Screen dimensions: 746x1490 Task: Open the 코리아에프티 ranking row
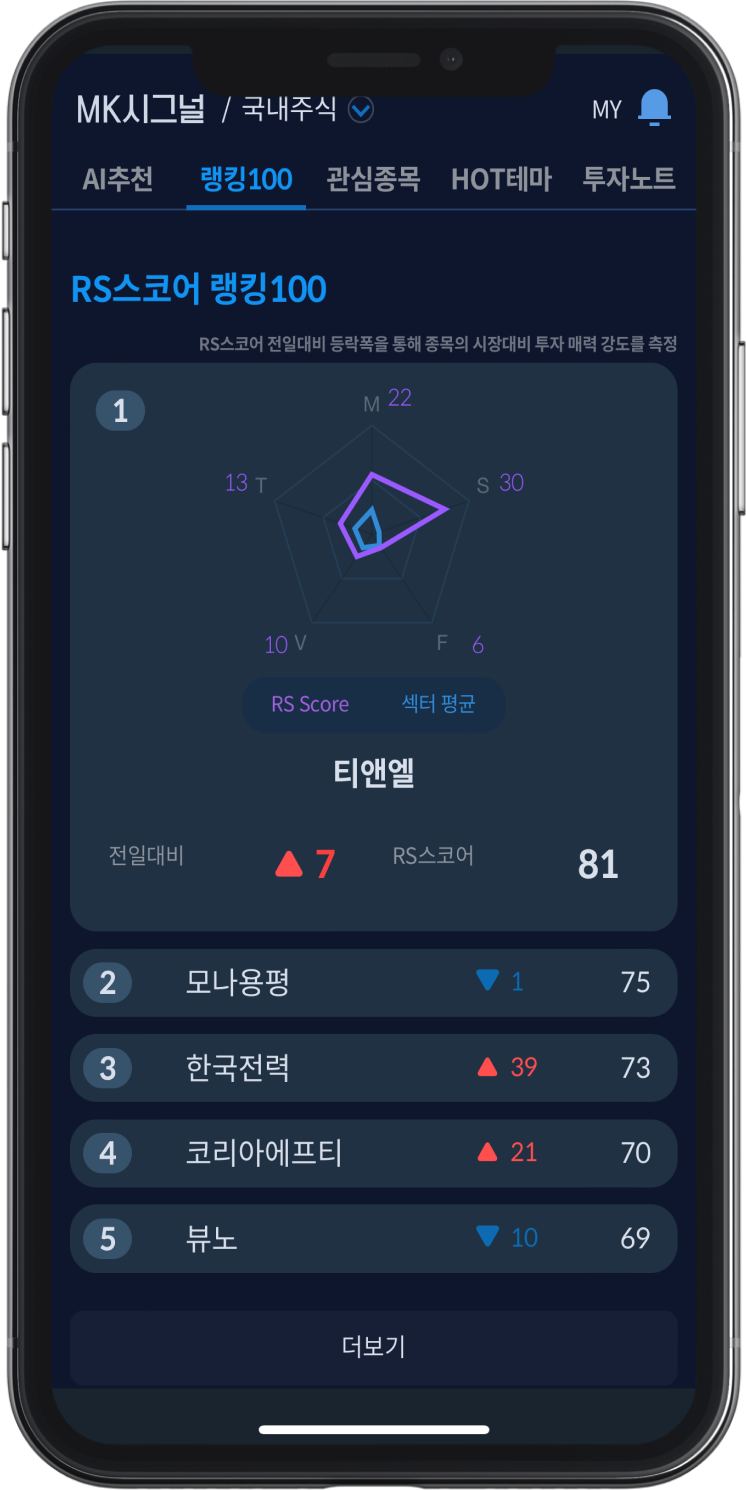click(x=373, y=1153)
